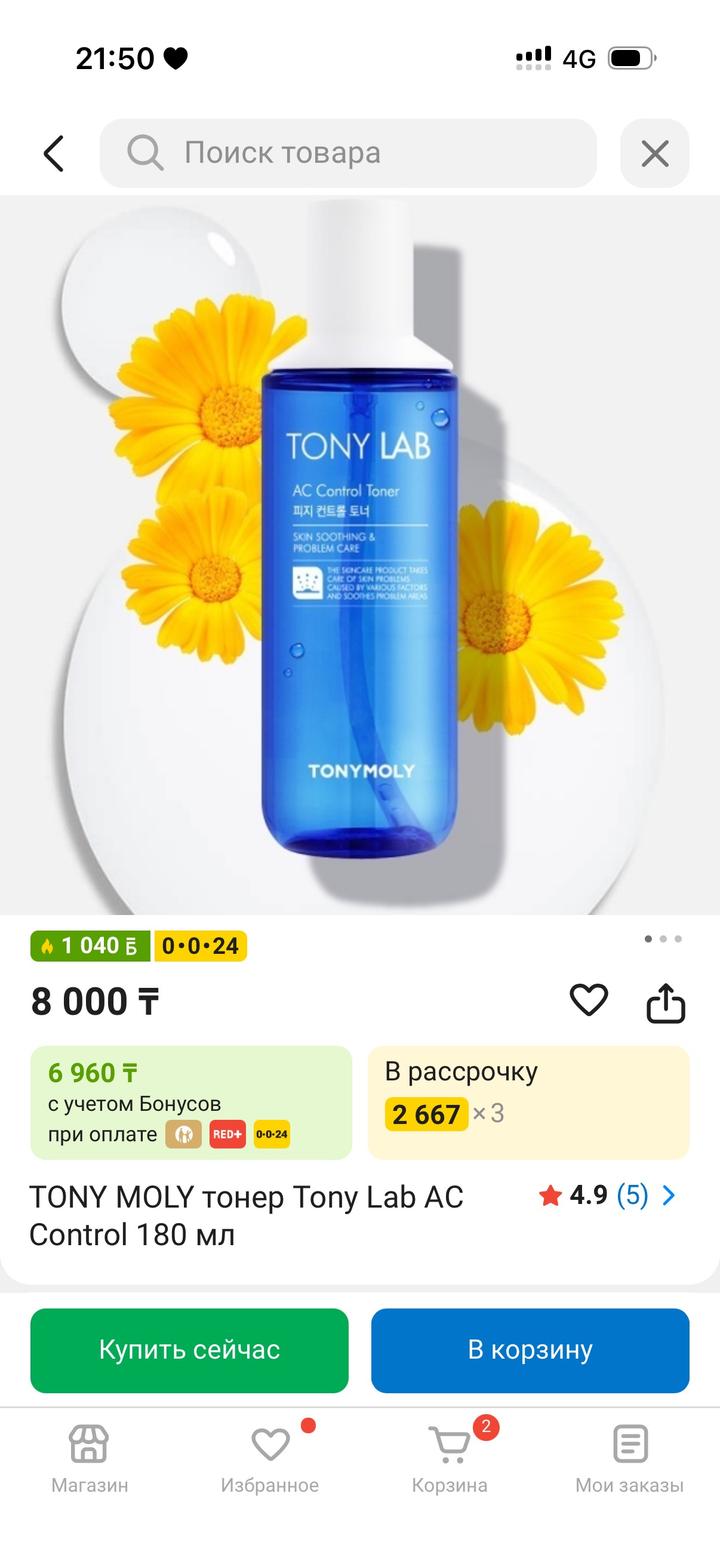Close the product page with X

[655, 153]
